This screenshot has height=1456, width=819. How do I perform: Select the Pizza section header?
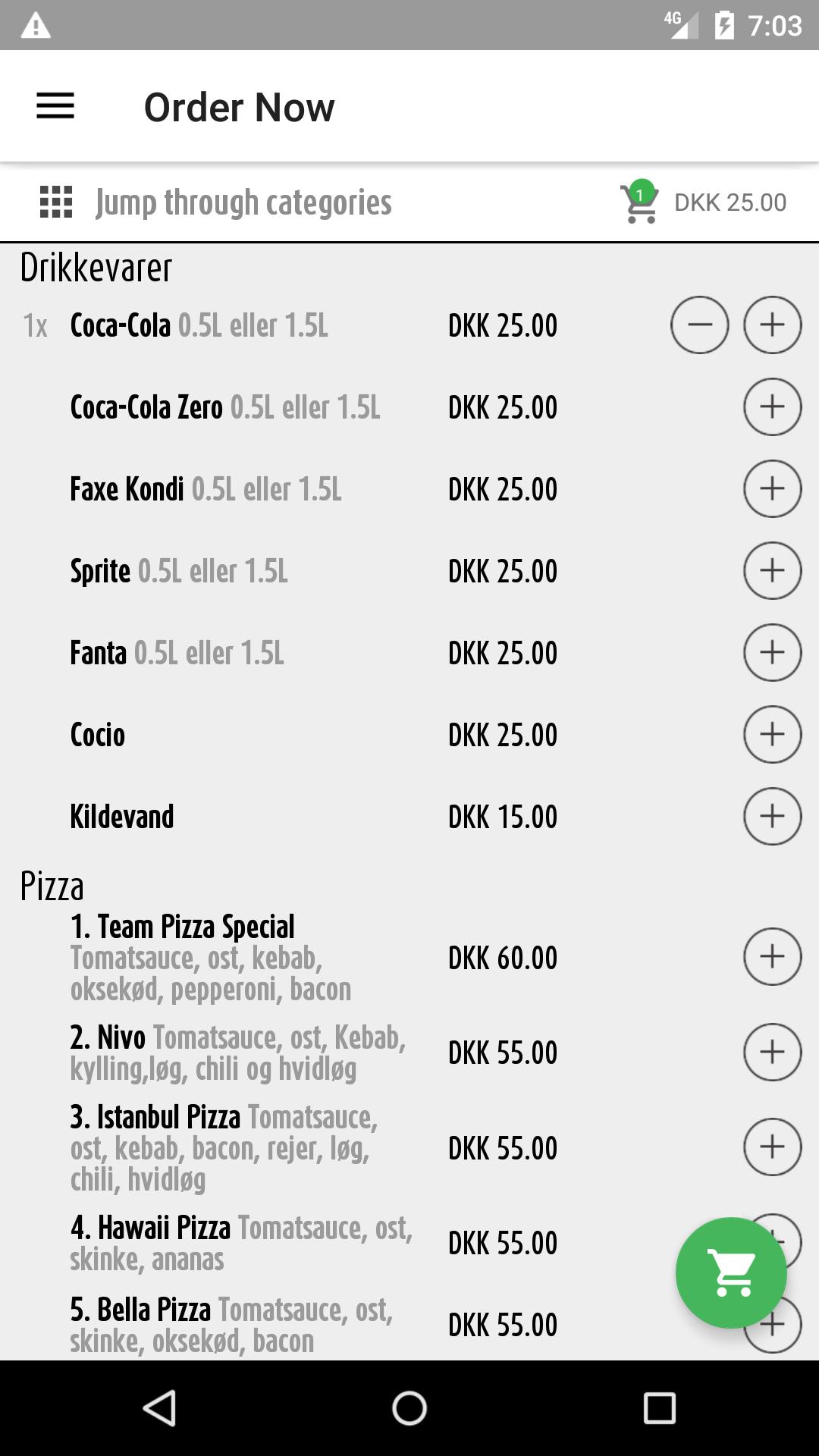[52, 885]
